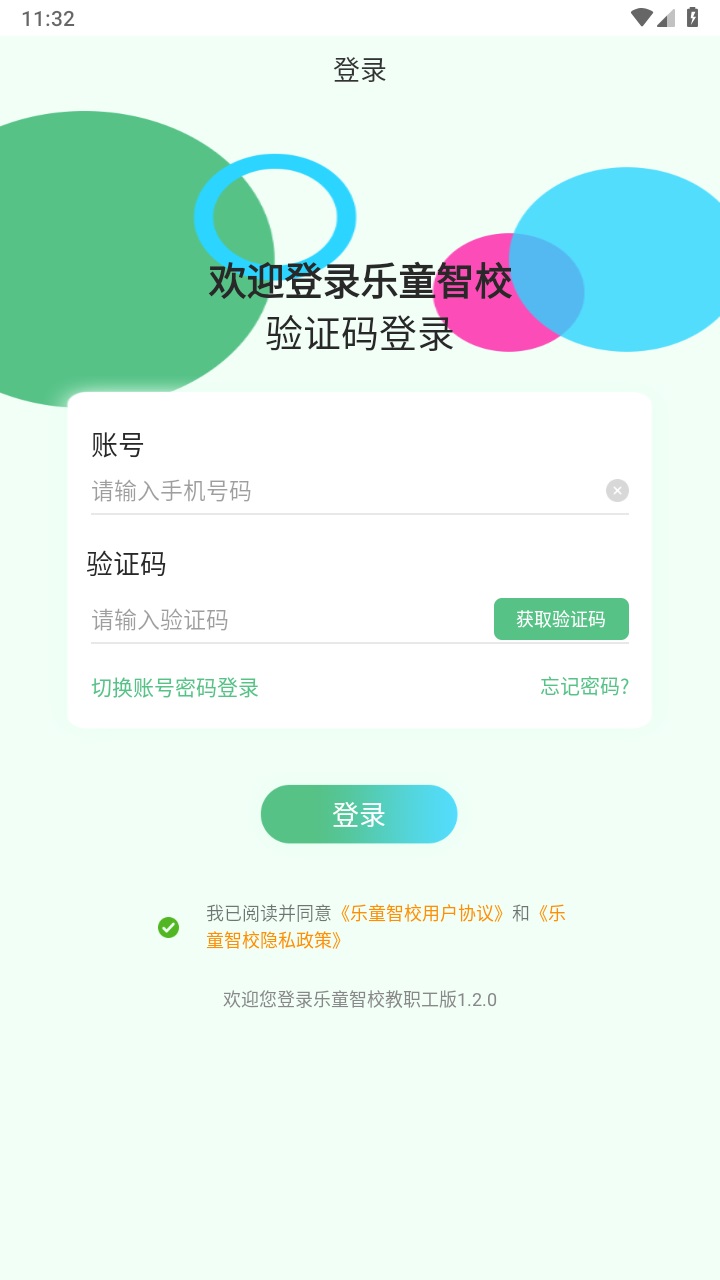Viewport: 720px width, 1280px height.
Task: Clear the phone number input field
Action: pyautogui.click(x=617, y=490)
